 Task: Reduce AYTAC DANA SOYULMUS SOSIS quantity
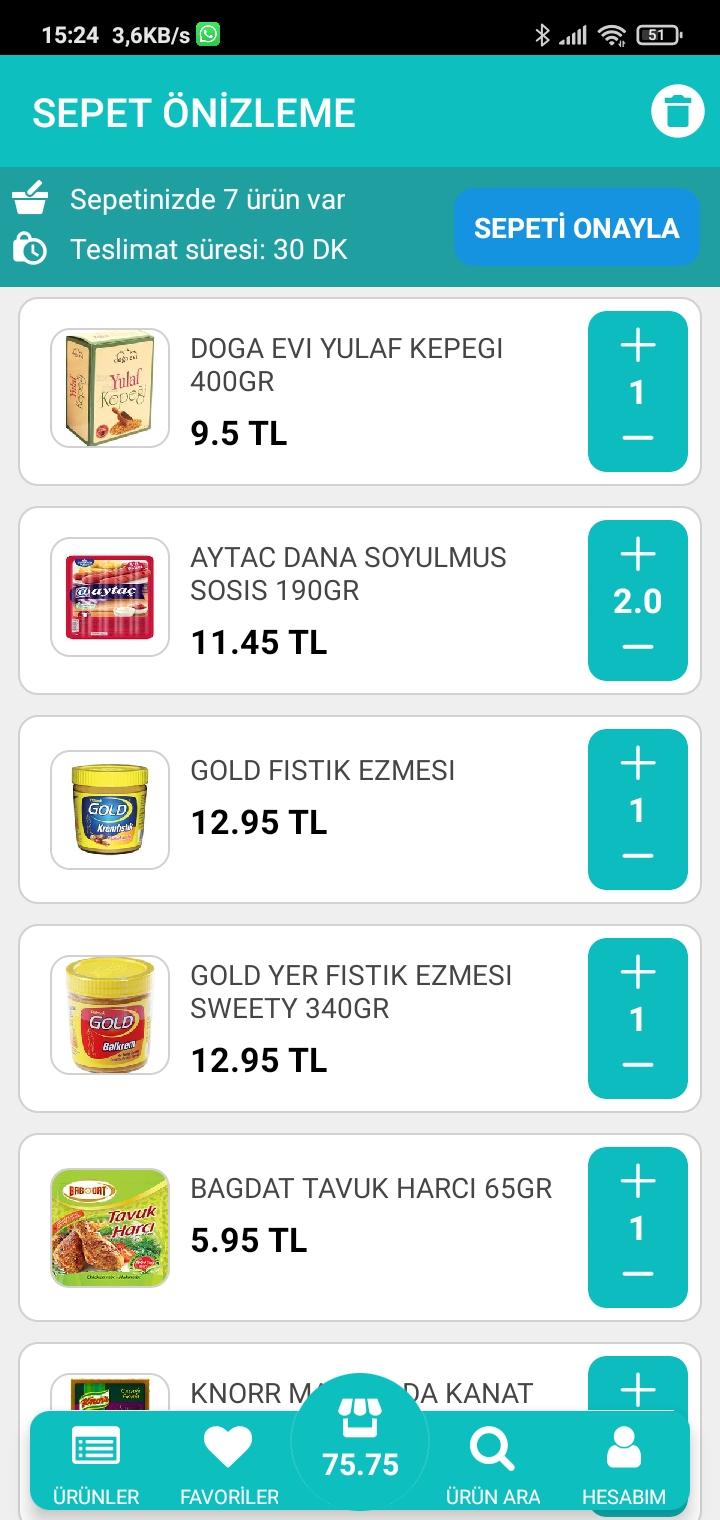pyautogui.click(x=638, y=647)
